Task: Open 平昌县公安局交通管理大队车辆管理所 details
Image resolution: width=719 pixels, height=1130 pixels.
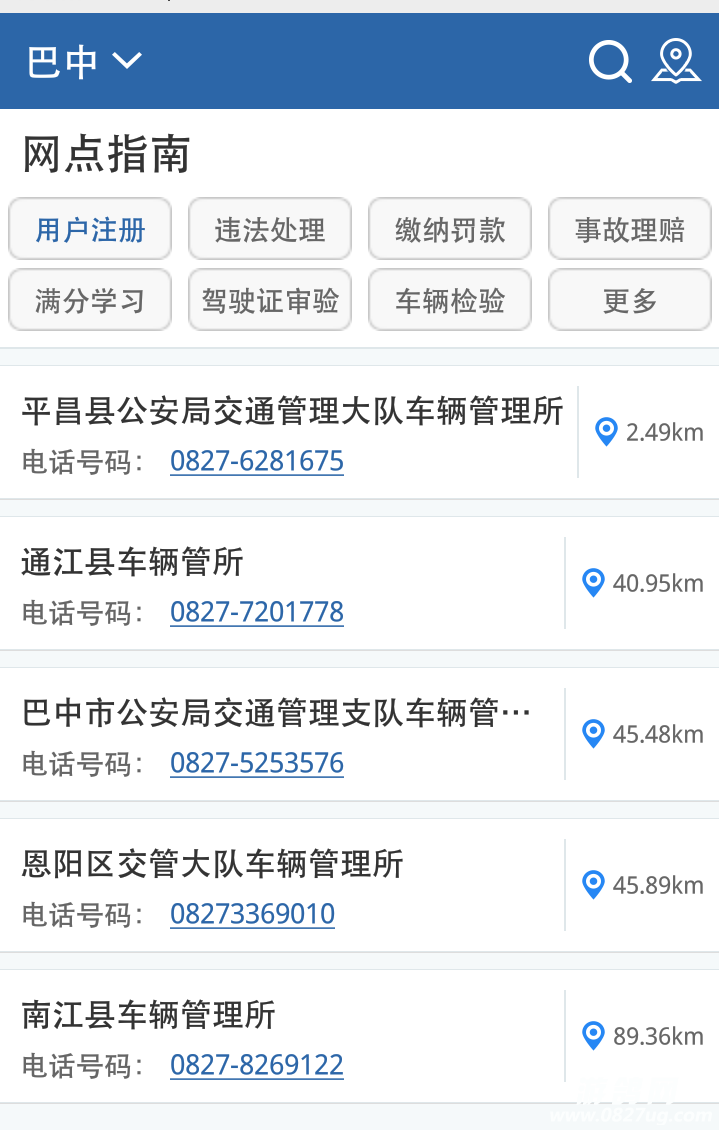Action: 292,411
